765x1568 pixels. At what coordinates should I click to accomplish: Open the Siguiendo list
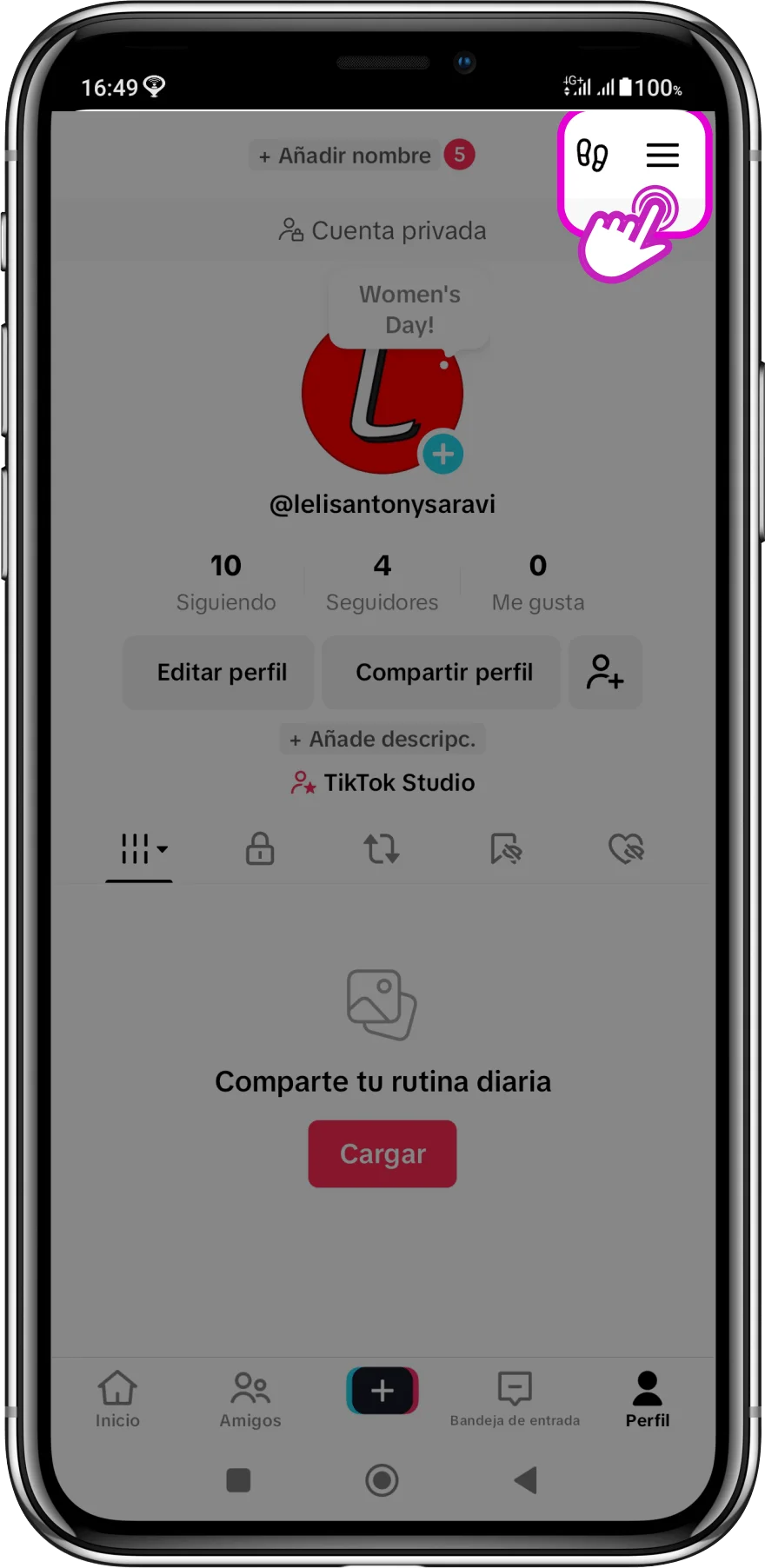pos(226,582)
